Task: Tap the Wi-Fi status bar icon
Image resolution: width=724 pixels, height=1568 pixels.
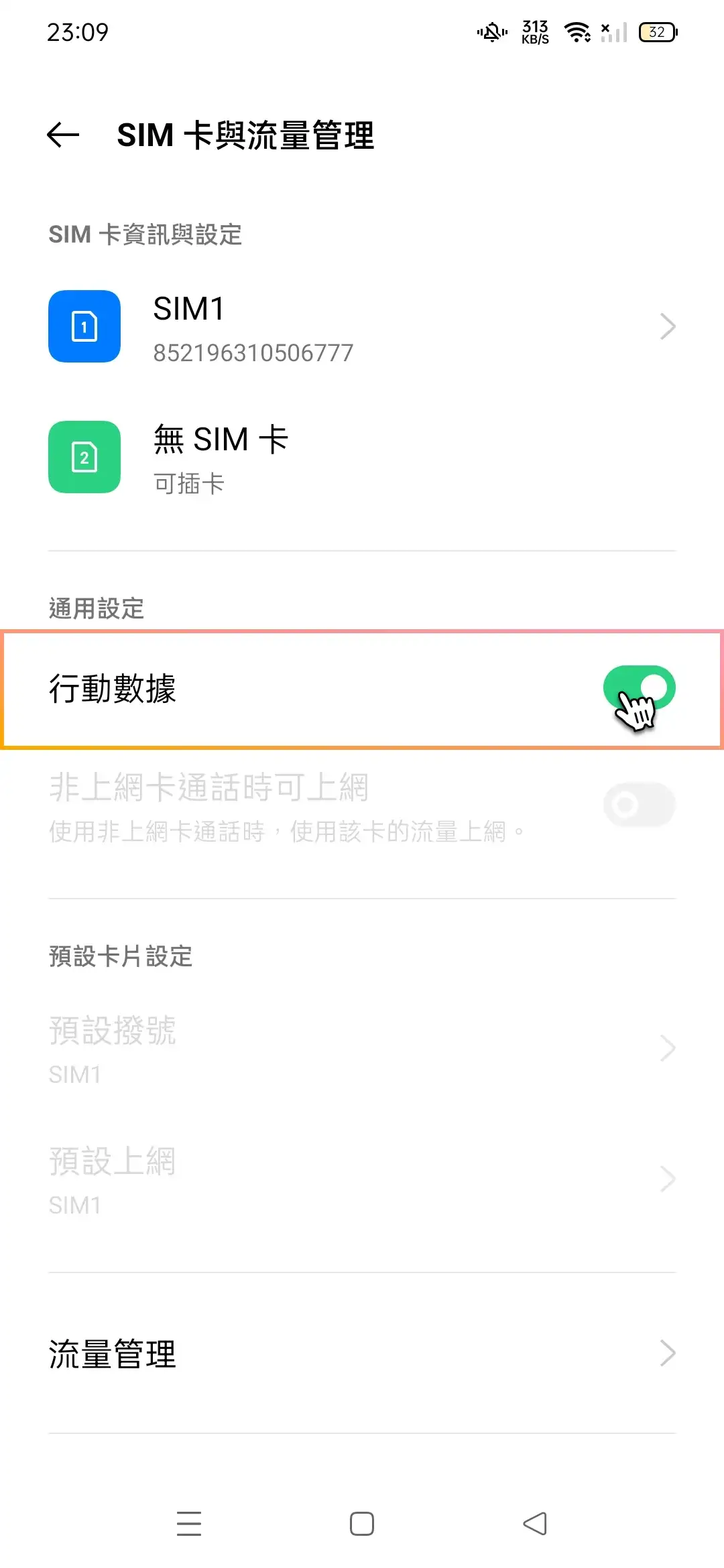Action: pos(575,31)
